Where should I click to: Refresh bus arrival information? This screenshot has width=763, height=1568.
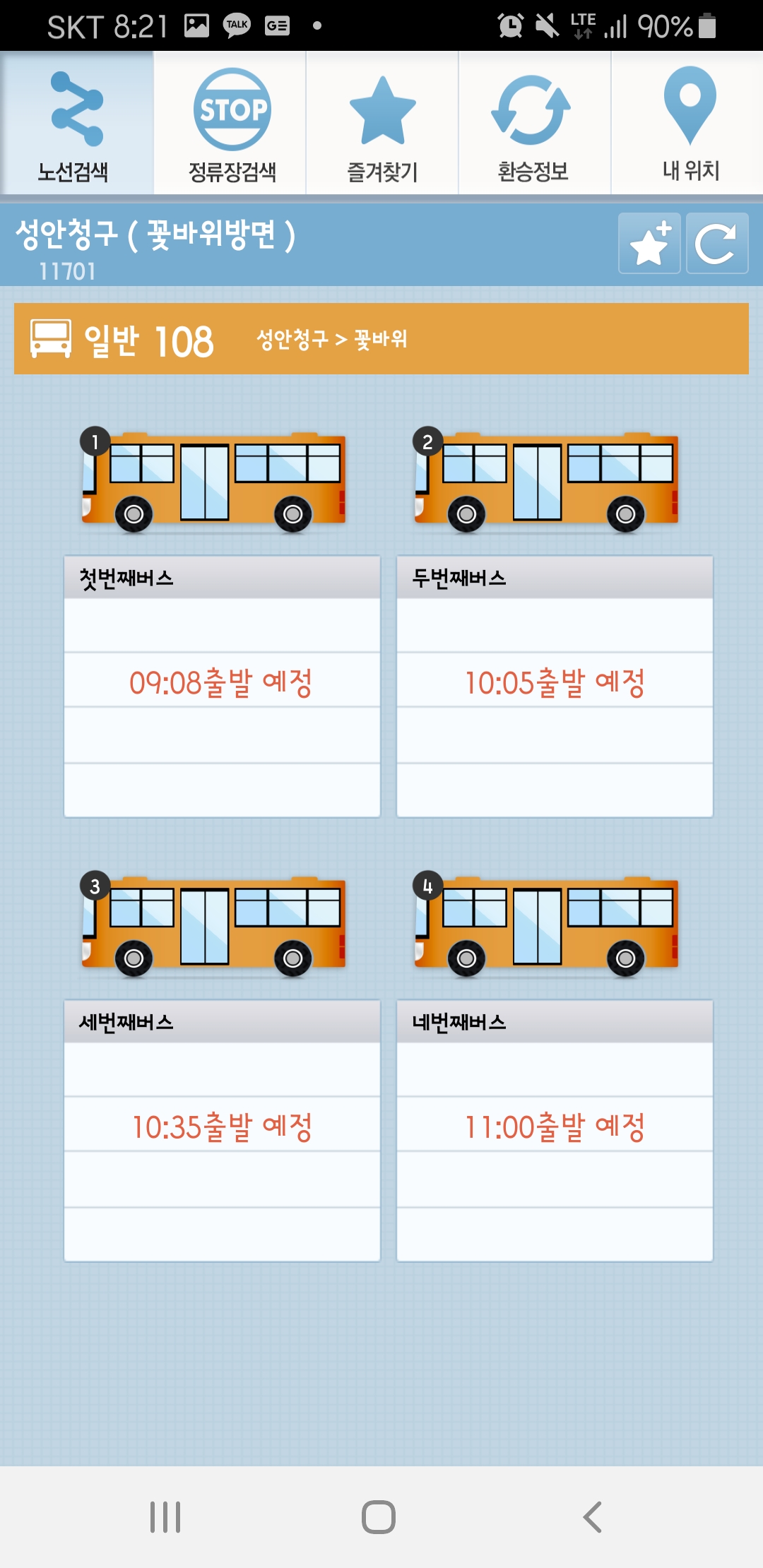point(717,243)
